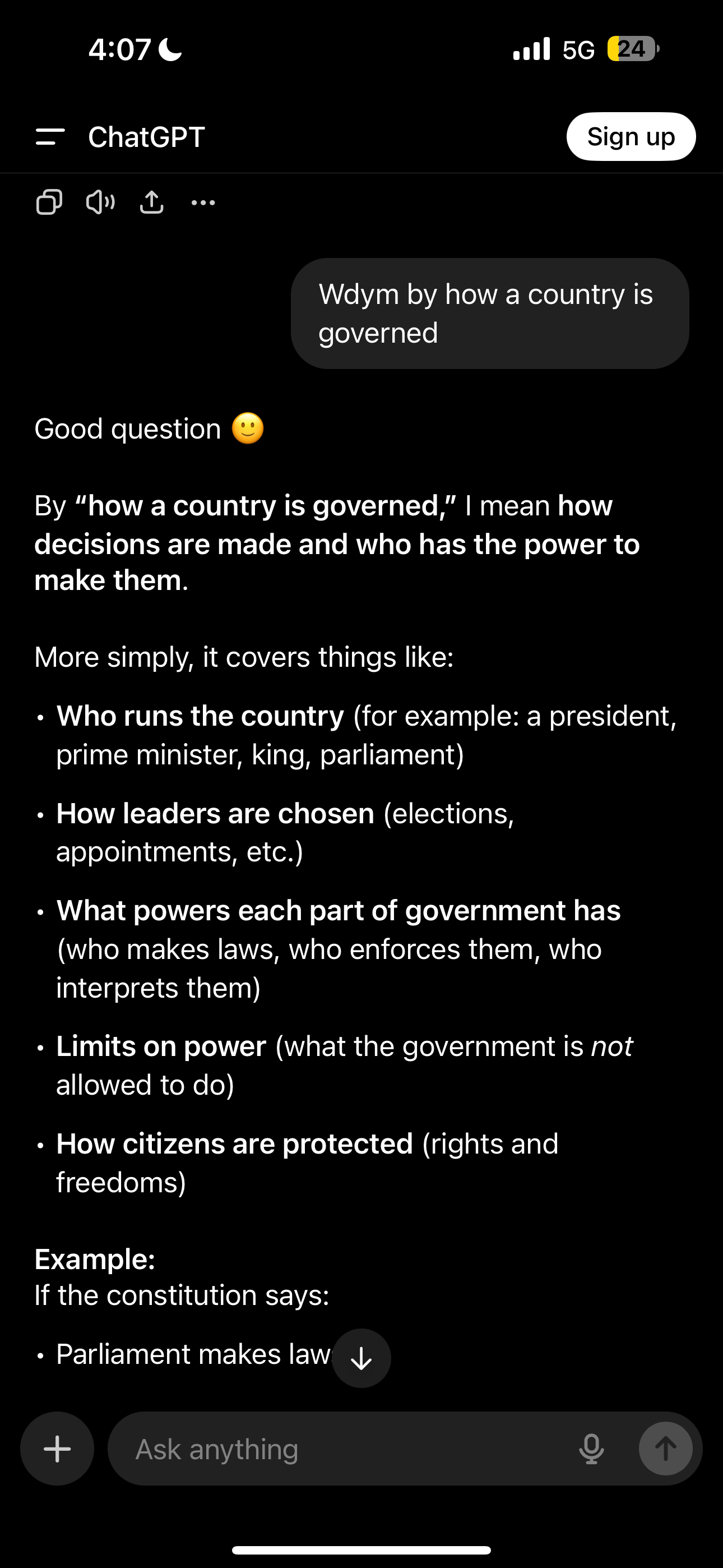Open the sidebar menu
This screenshot has height=1568, width=723.
tap(50, 137)
